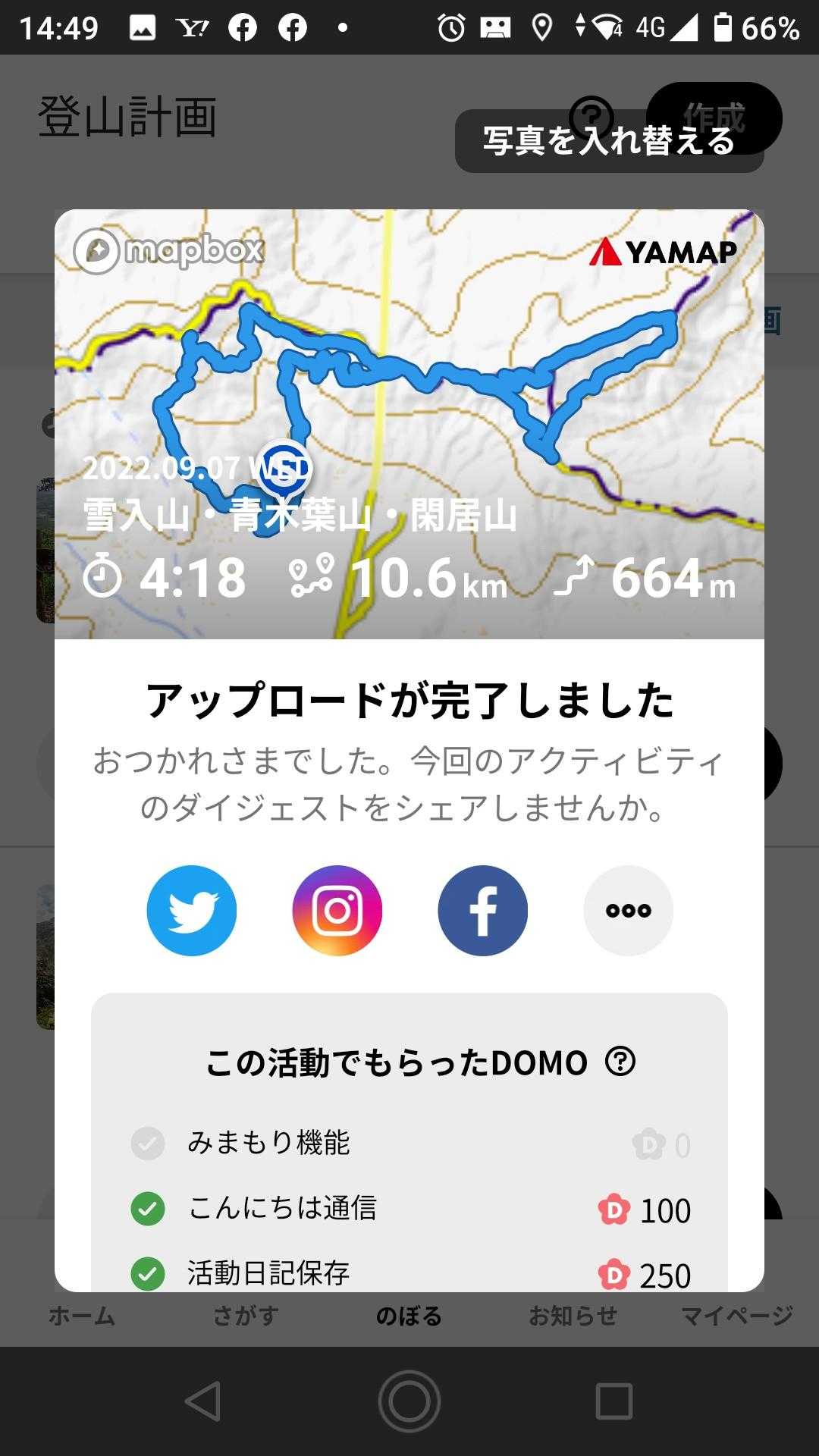
Task: Share the activity digest on Facebook
Action: (x=482, y=910)
